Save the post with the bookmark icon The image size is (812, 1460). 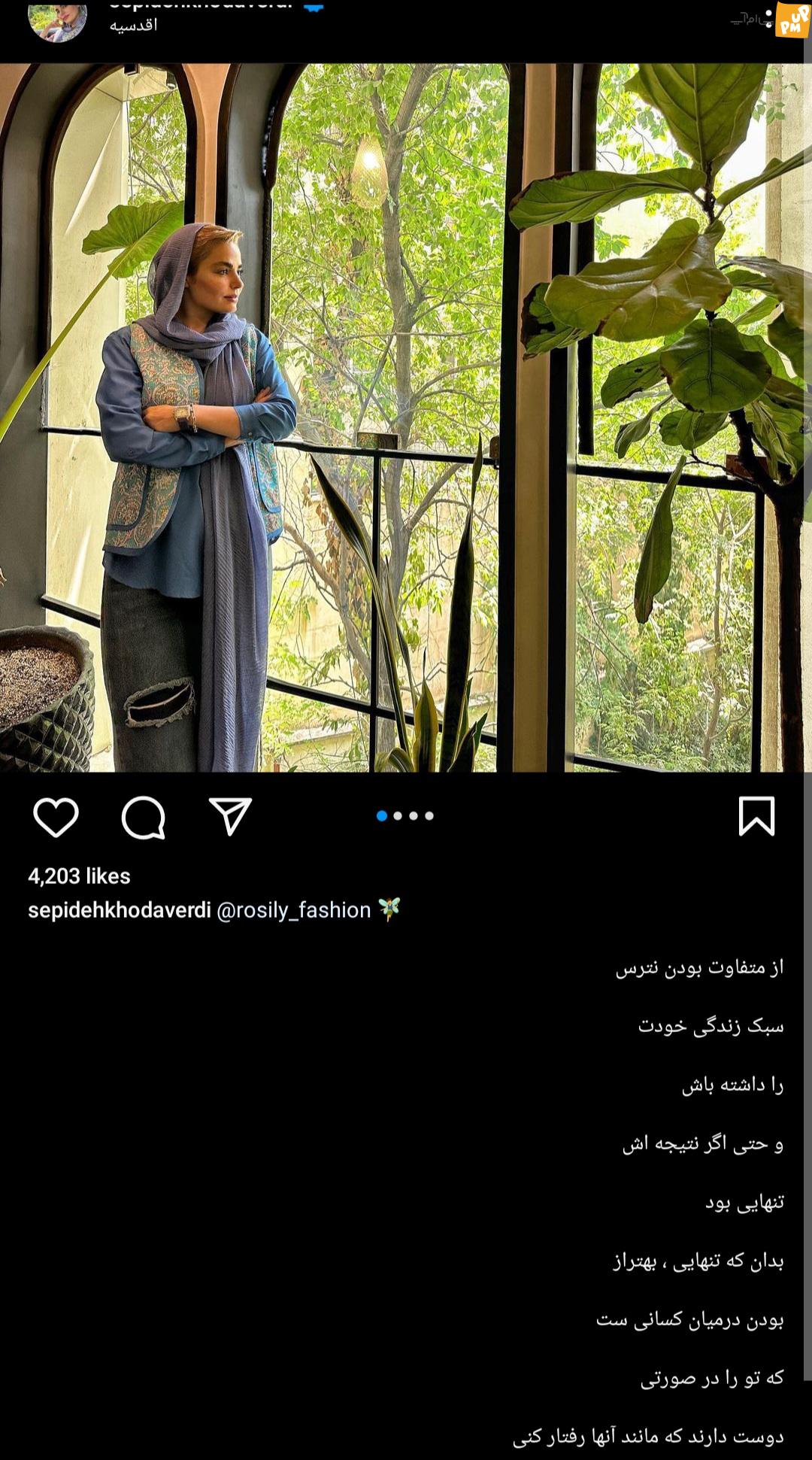click(x=756, y=816)
